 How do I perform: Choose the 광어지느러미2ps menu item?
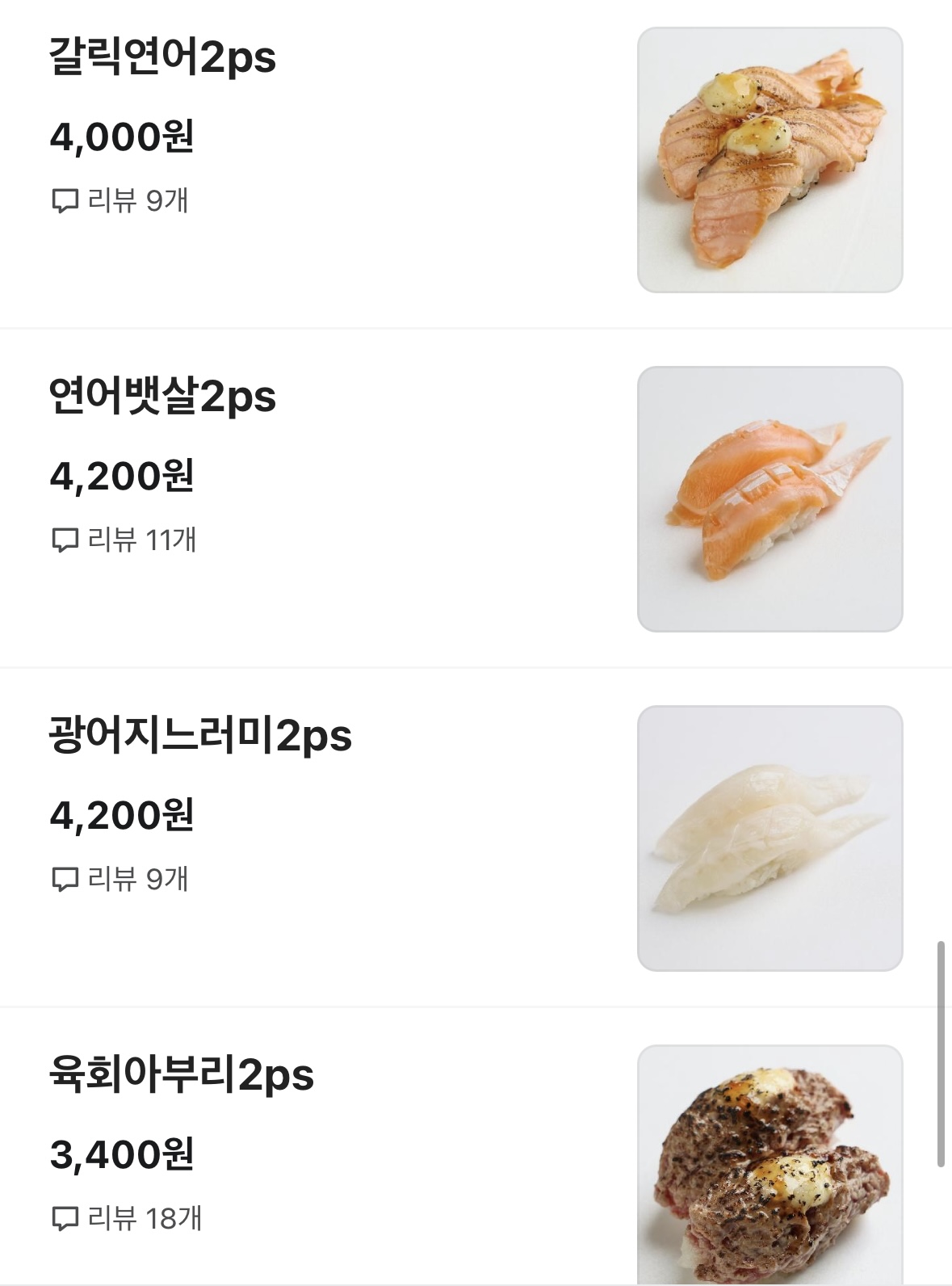click(201, 737)
